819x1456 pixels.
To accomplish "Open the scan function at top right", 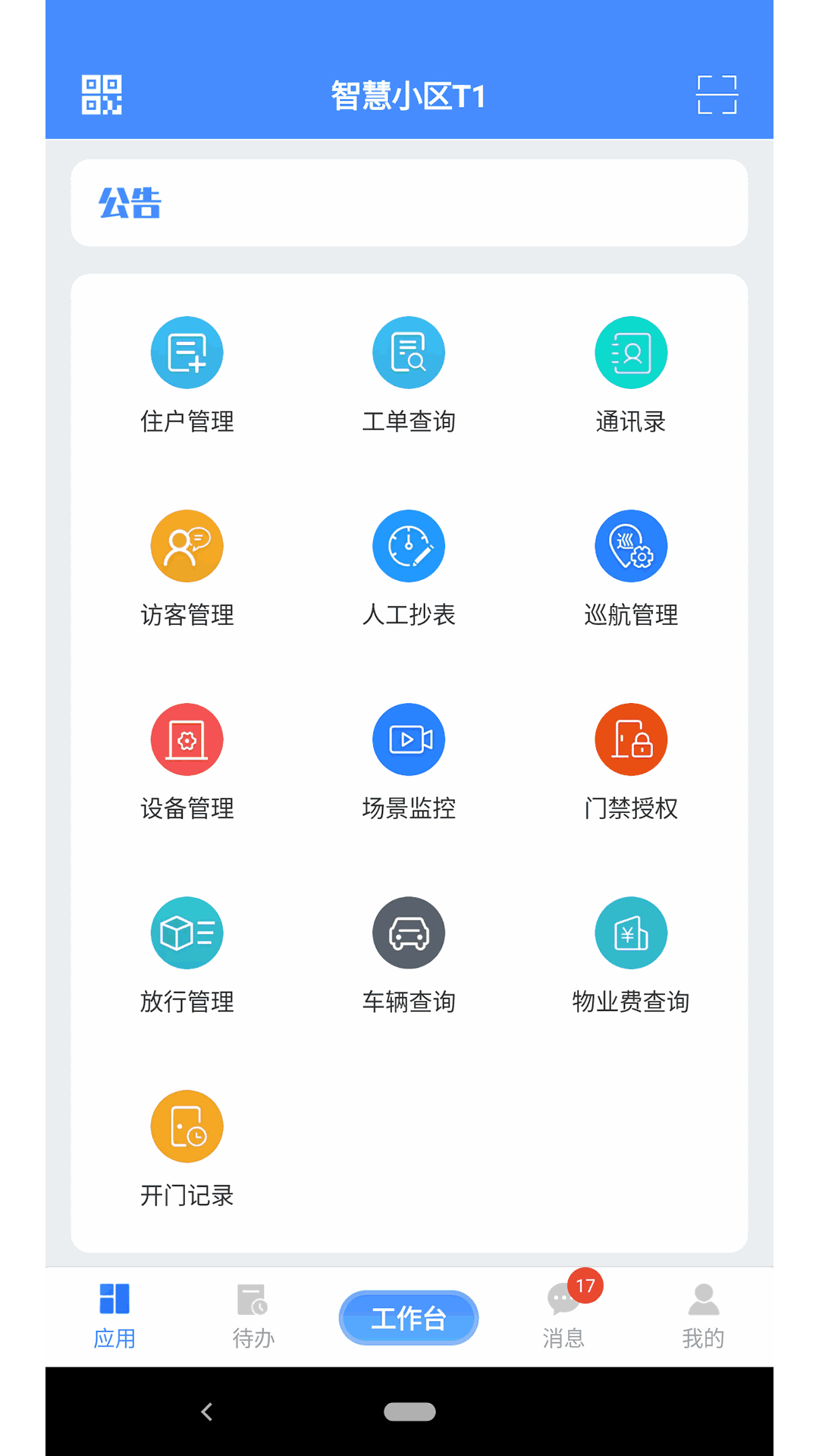I will tap(717, 94).
